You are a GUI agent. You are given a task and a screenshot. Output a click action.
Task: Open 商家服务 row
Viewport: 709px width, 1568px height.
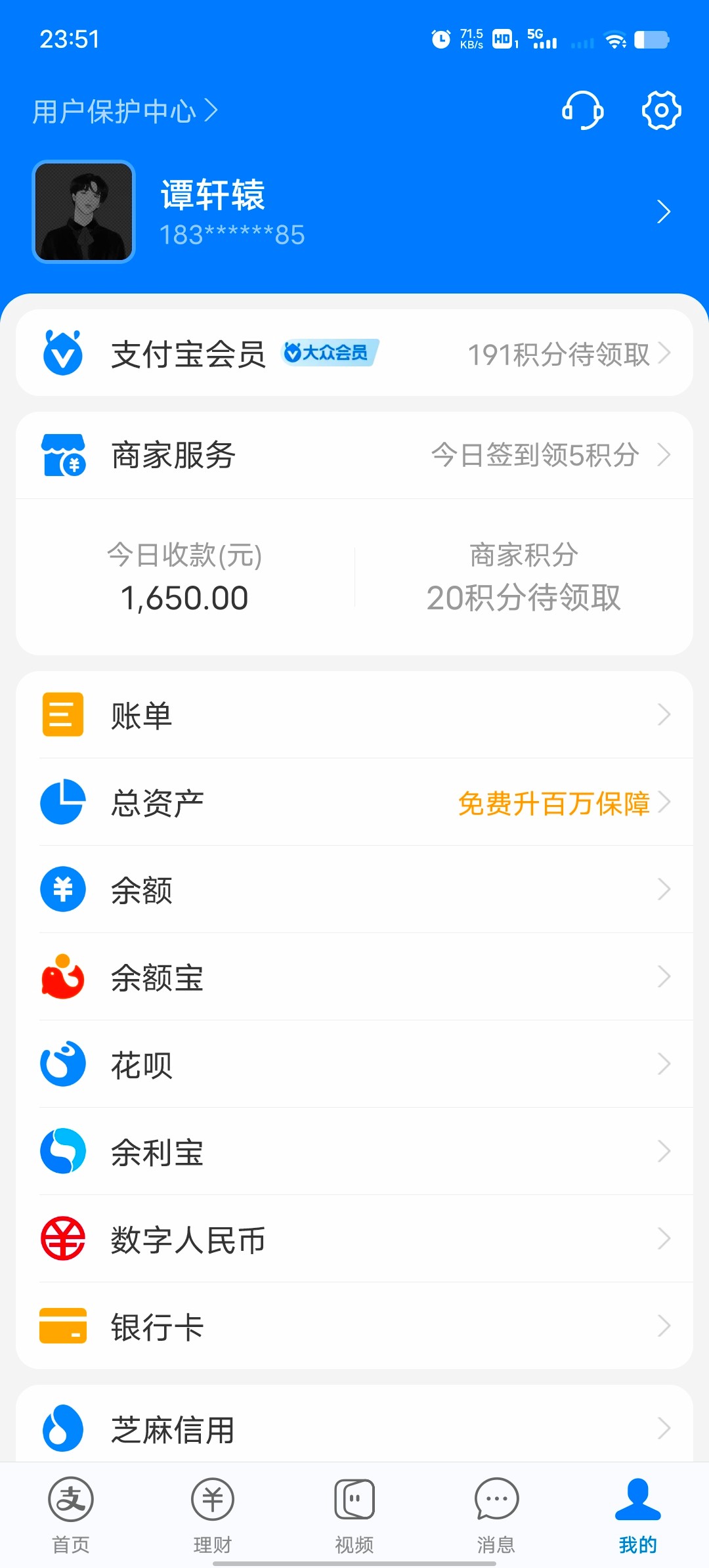click(354, 455)
